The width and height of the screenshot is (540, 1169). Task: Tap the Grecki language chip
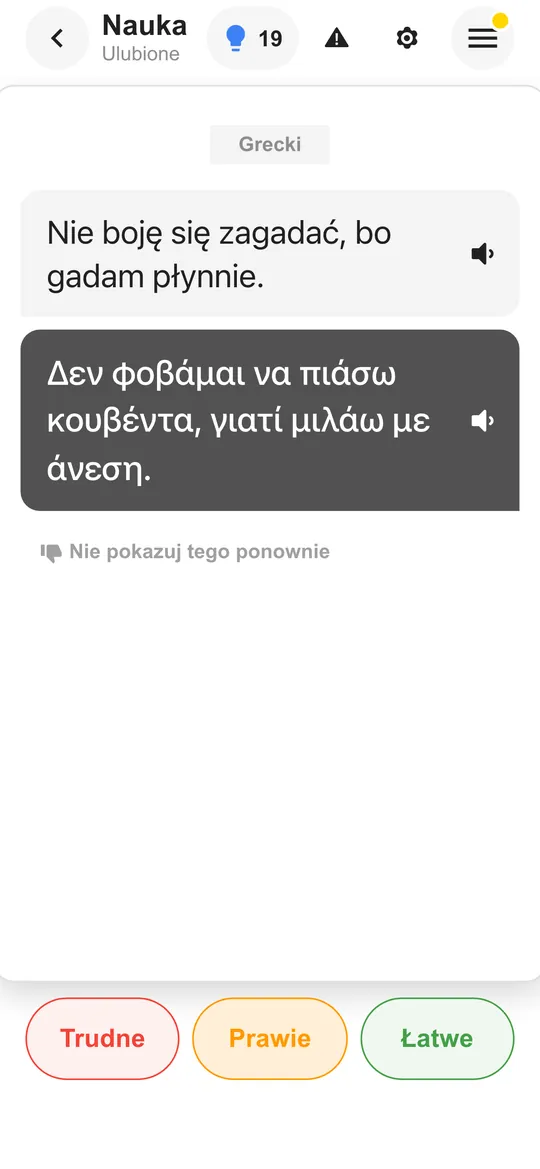coord(270,144)
